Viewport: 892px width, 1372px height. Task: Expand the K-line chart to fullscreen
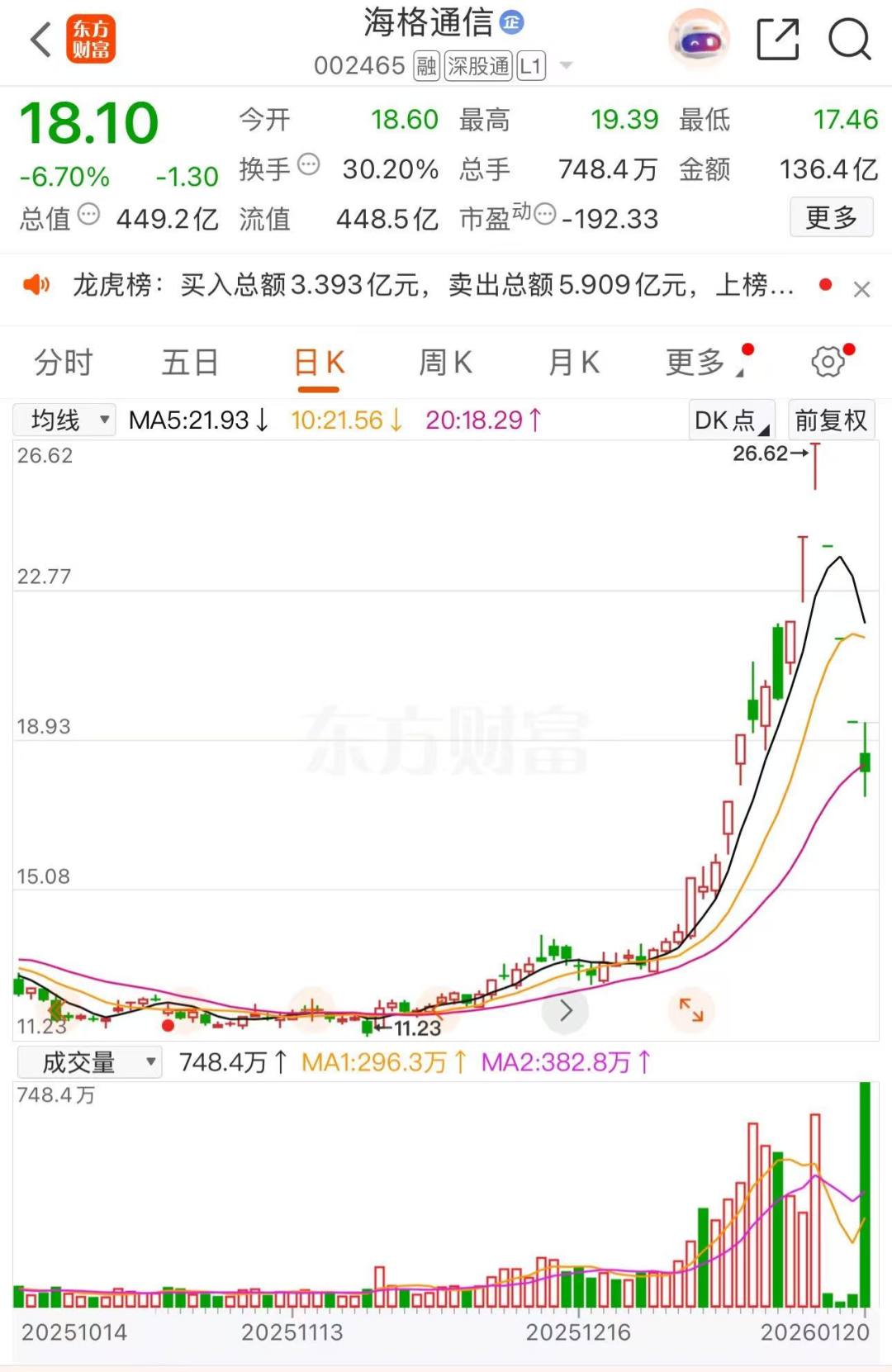pyautogui.click(x=691, y=1009)
